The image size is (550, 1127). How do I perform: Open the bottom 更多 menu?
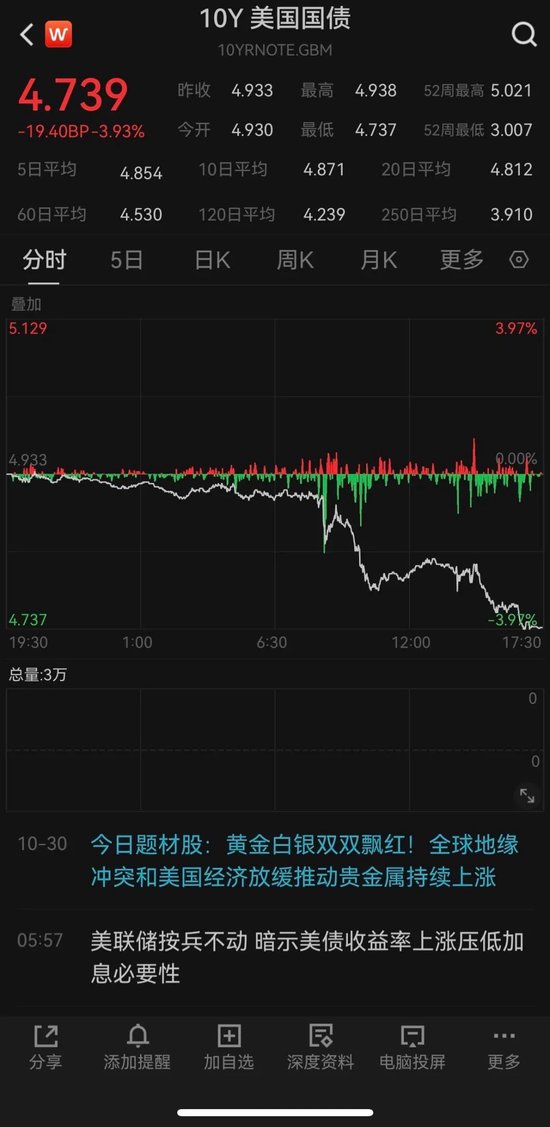[x=504, y=1047]
